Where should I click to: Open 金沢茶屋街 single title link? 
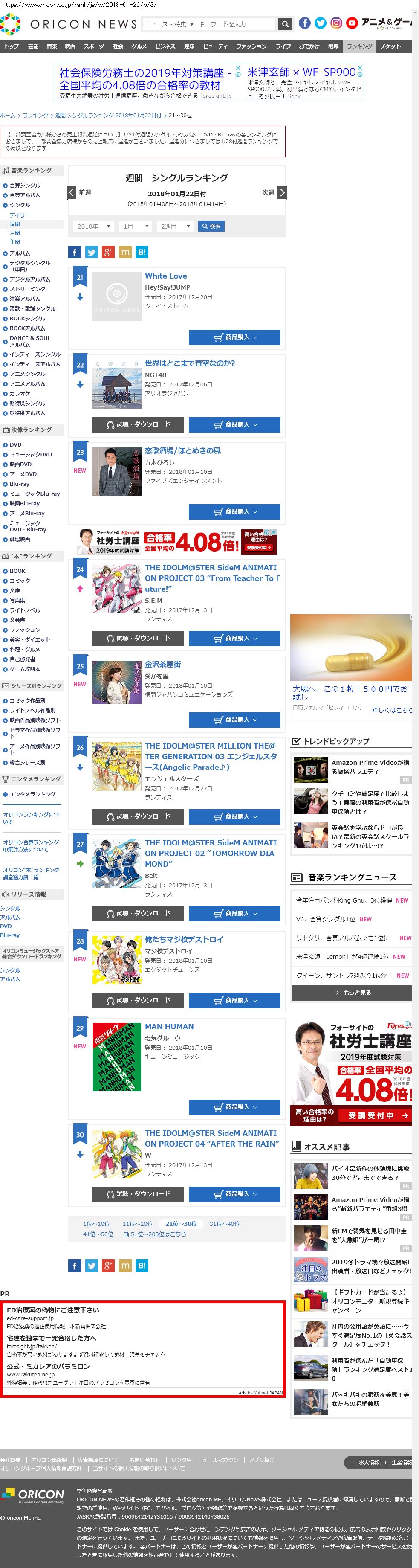pos(162,664)
